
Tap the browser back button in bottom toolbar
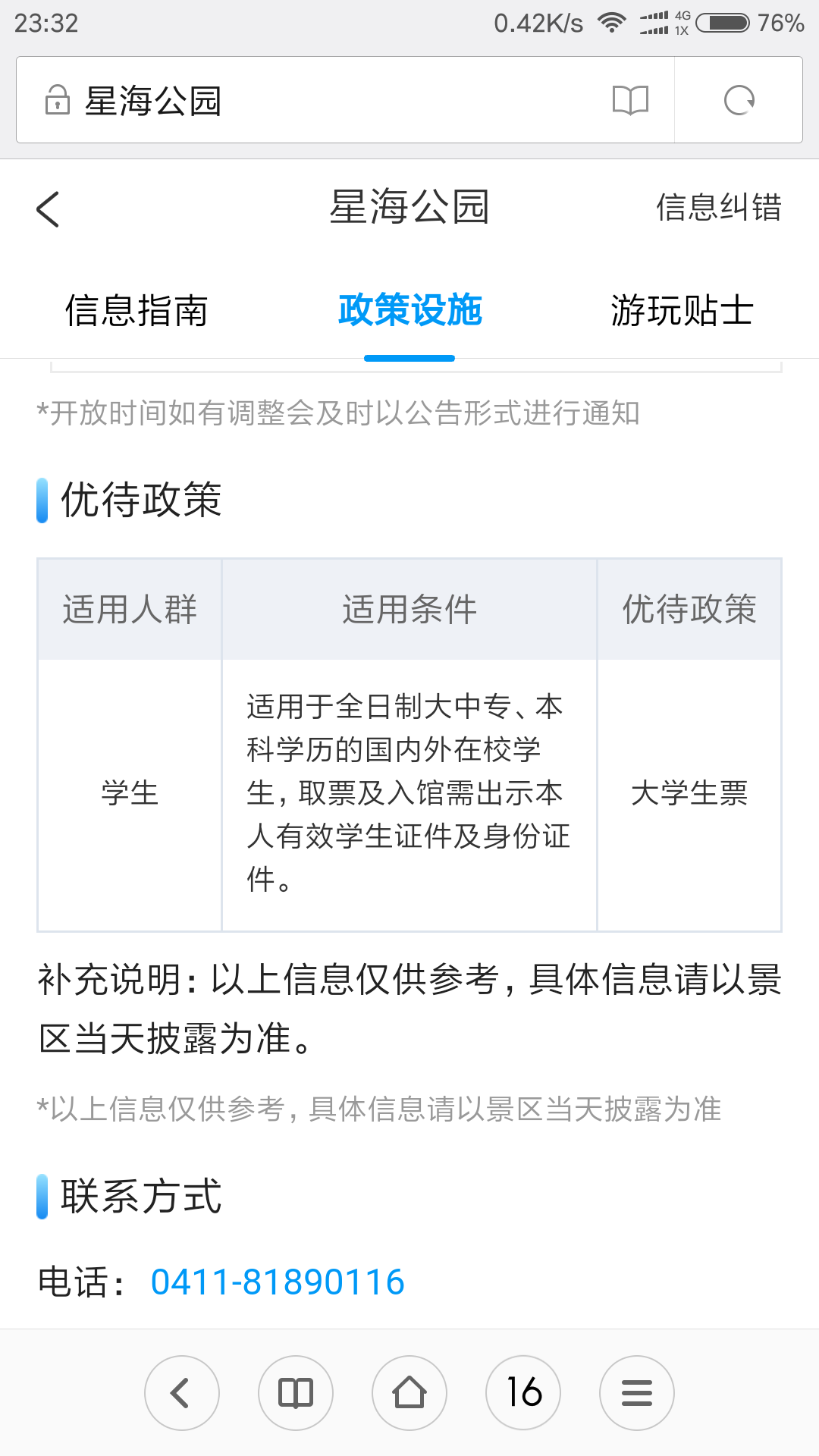(x=182, y=1393)
